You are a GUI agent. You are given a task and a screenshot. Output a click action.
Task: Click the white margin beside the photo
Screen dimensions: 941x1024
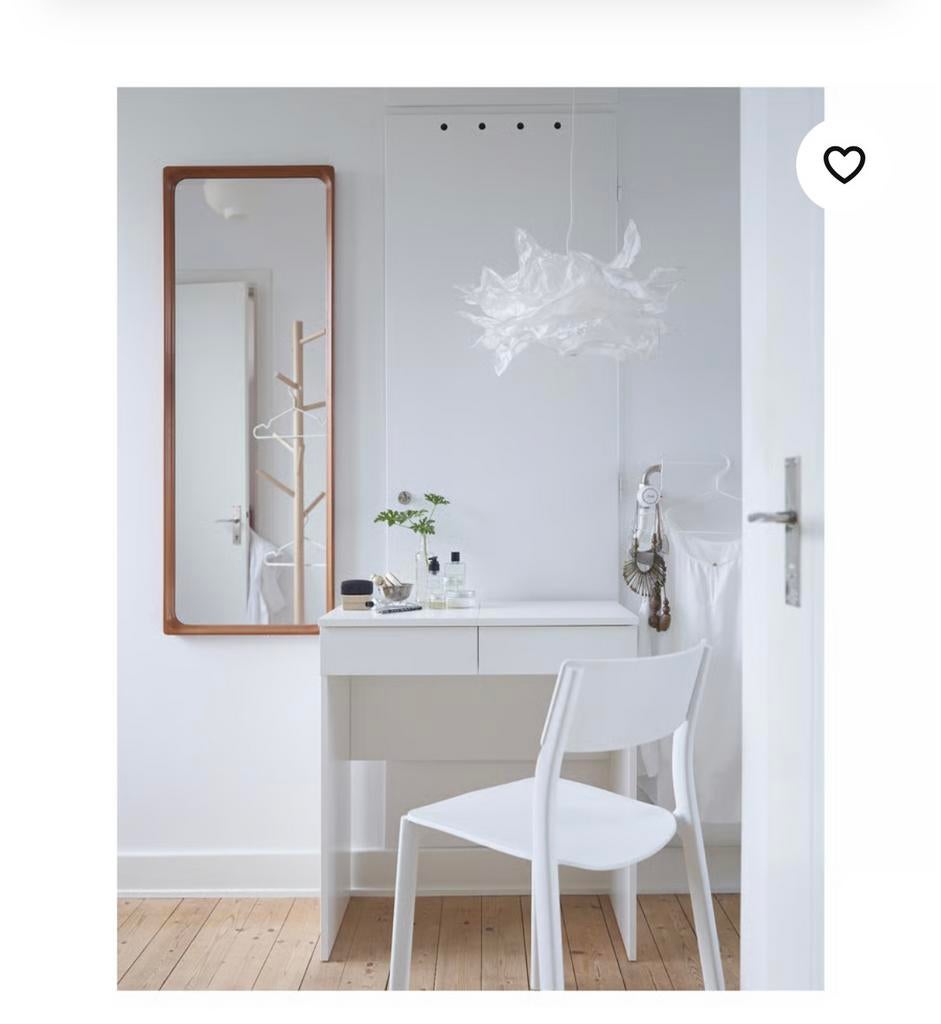point(55,540)
